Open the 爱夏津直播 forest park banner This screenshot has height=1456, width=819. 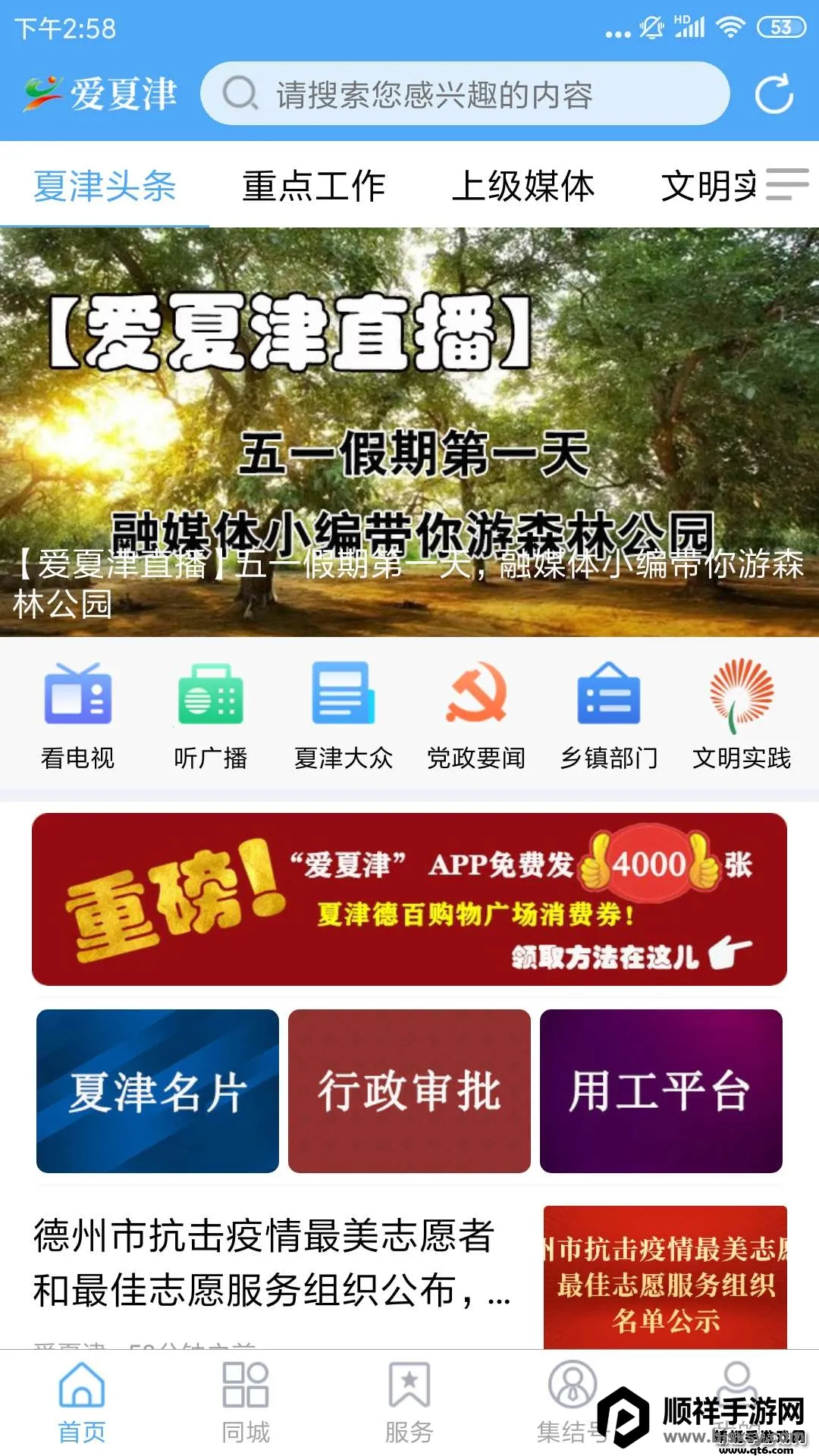coord(409,432)
